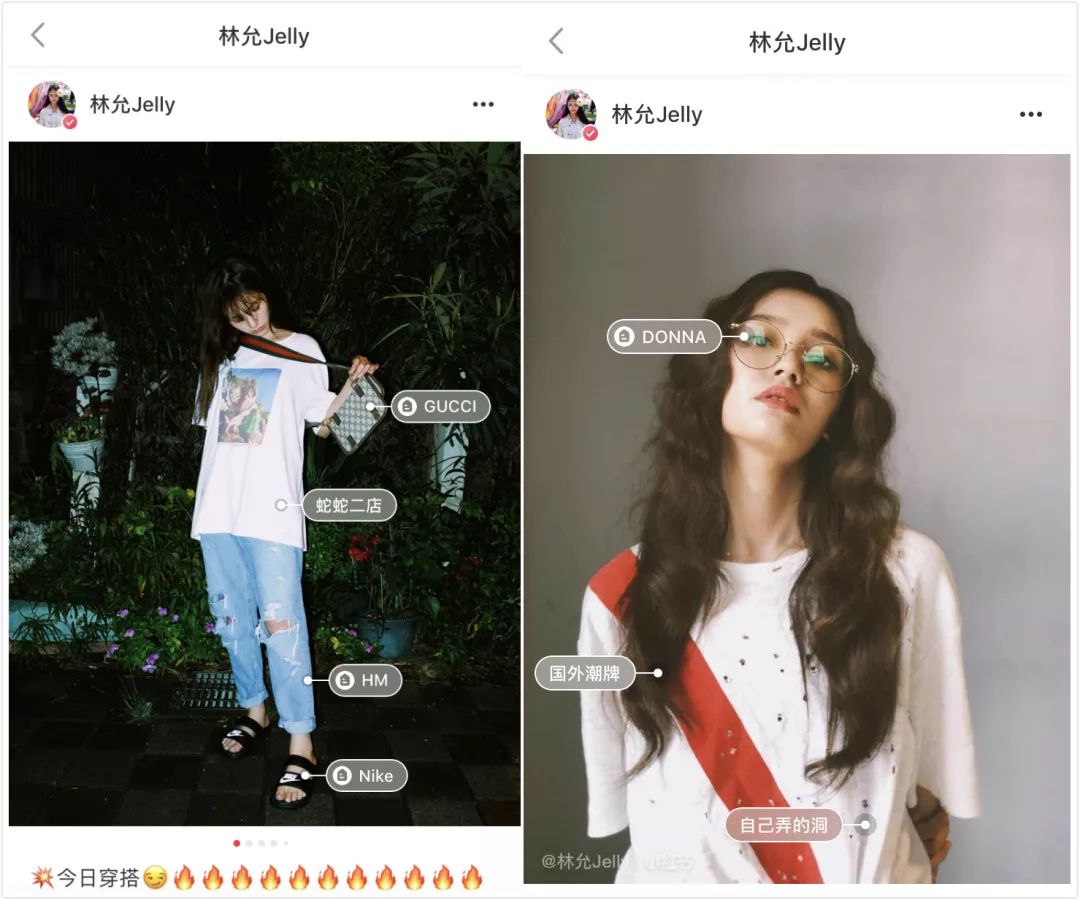Tap the 国外潮牌 tag
Image resolution: width=1080 pixels, height=900 pixels.
[585, 673]
